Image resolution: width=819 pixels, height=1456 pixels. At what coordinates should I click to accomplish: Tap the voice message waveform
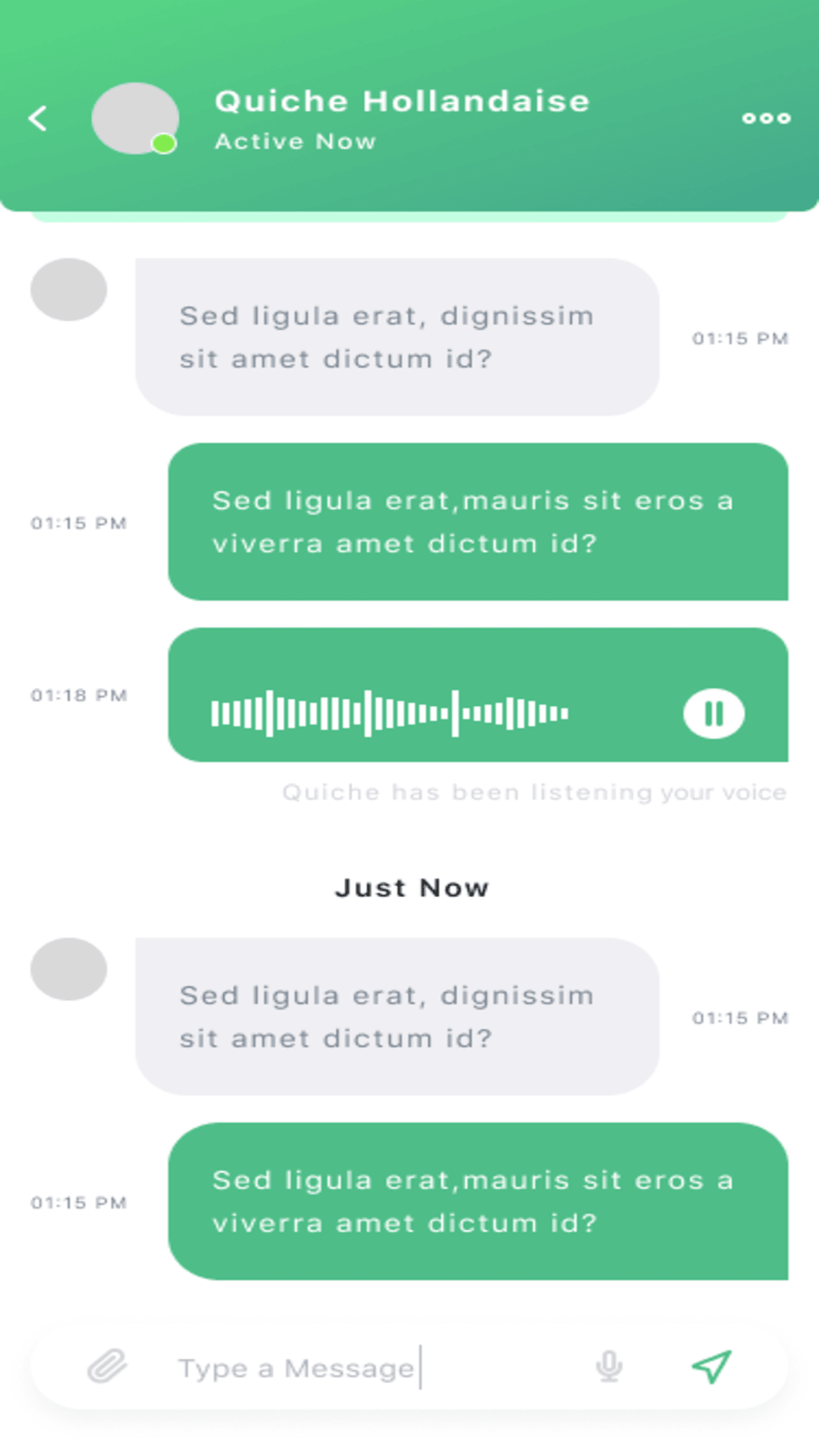[x=390, y=714]
